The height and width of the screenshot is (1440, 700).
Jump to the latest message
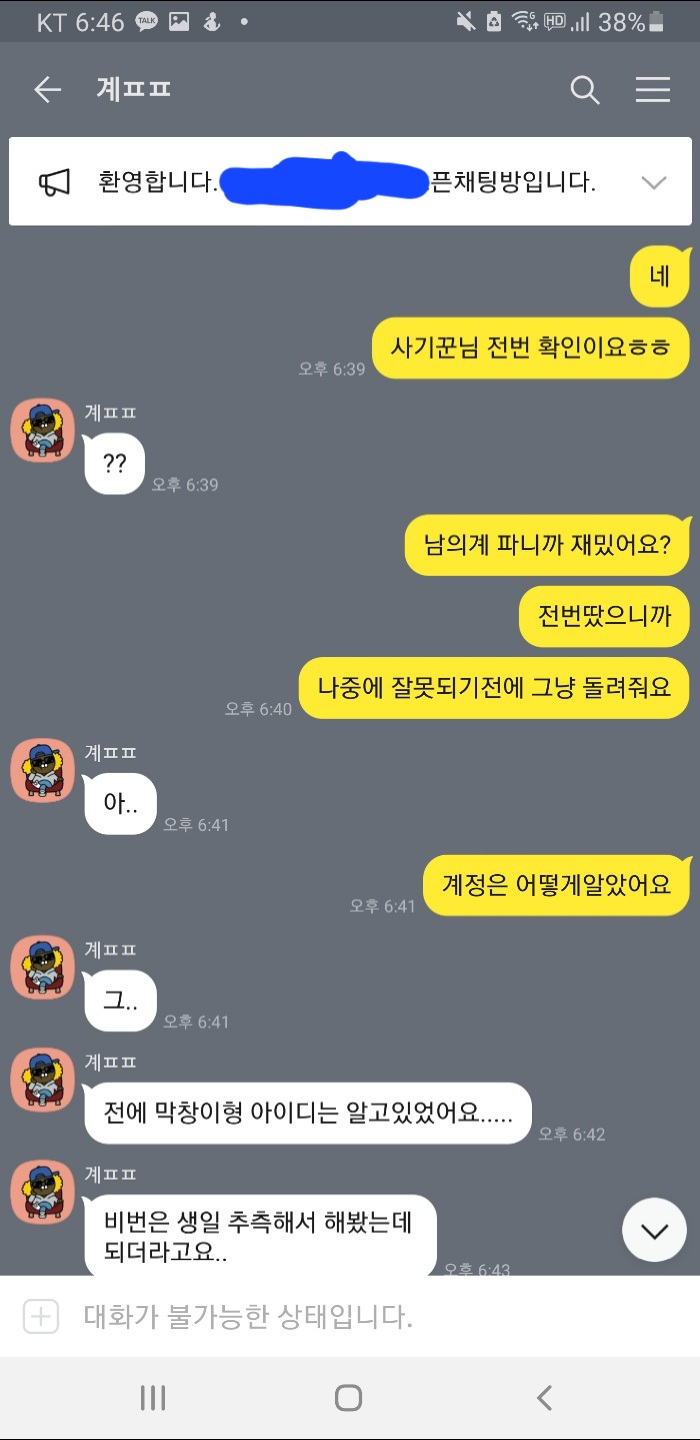point(654,1230)
